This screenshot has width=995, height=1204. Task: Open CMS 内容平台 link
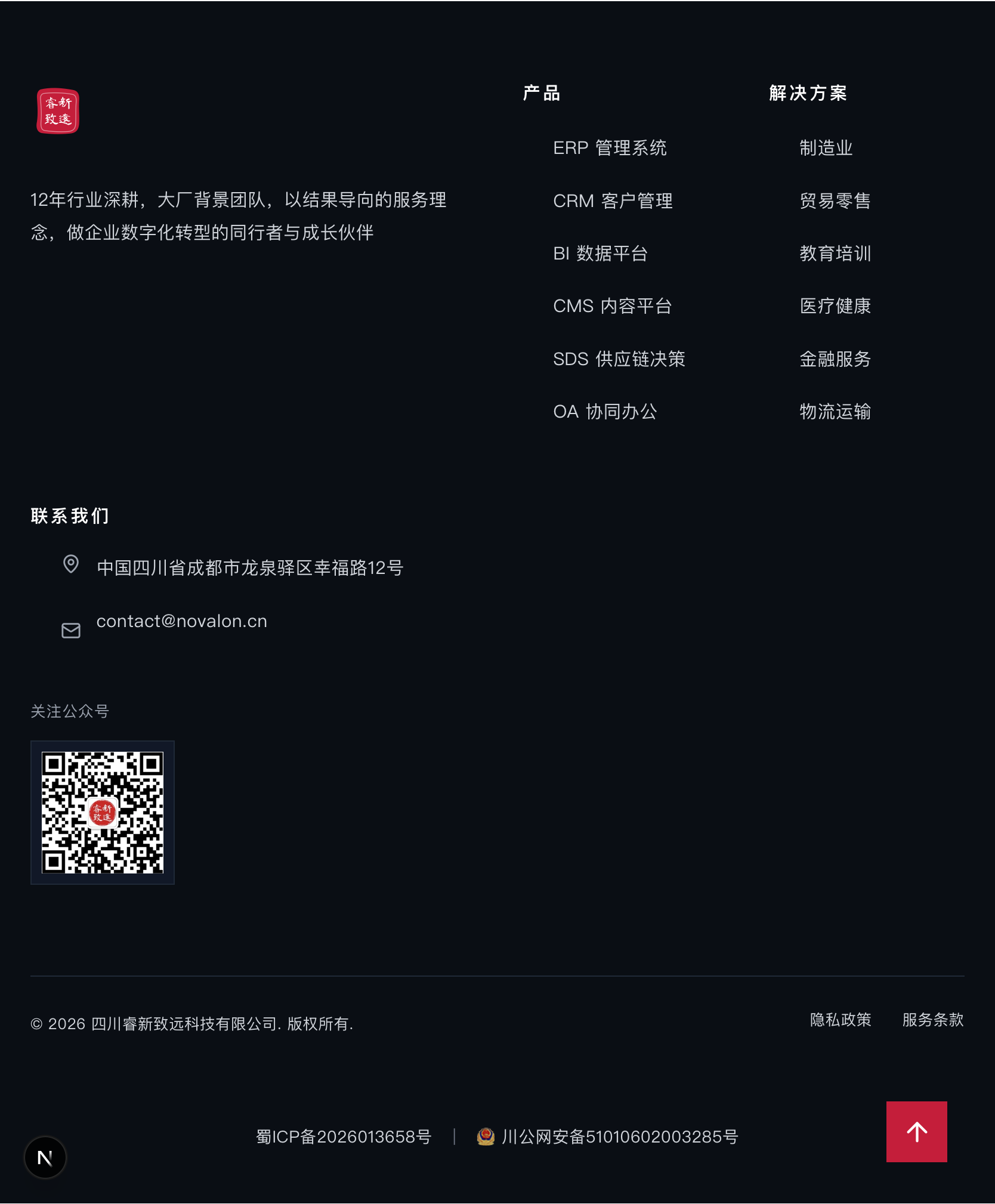tap(613, 306)
